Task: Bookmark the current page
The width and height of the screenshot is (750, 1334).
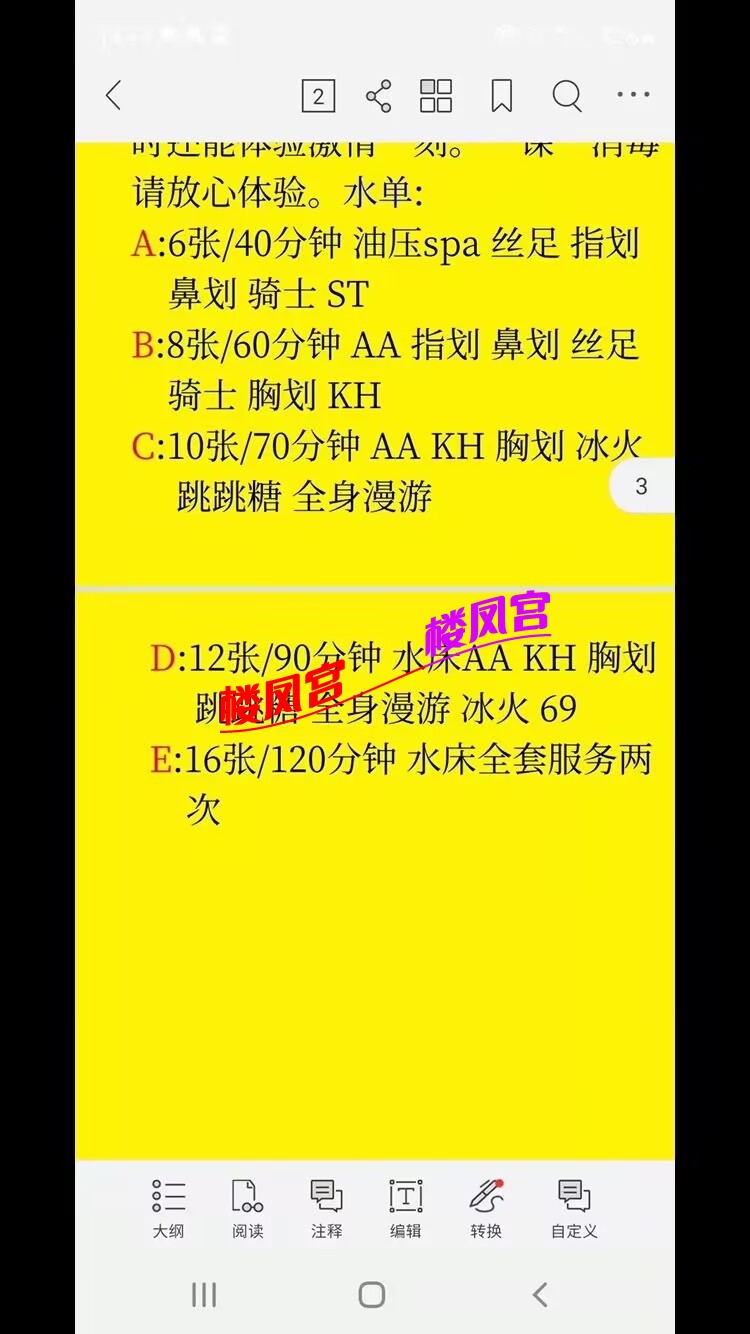Action: [x=501, y=96]
